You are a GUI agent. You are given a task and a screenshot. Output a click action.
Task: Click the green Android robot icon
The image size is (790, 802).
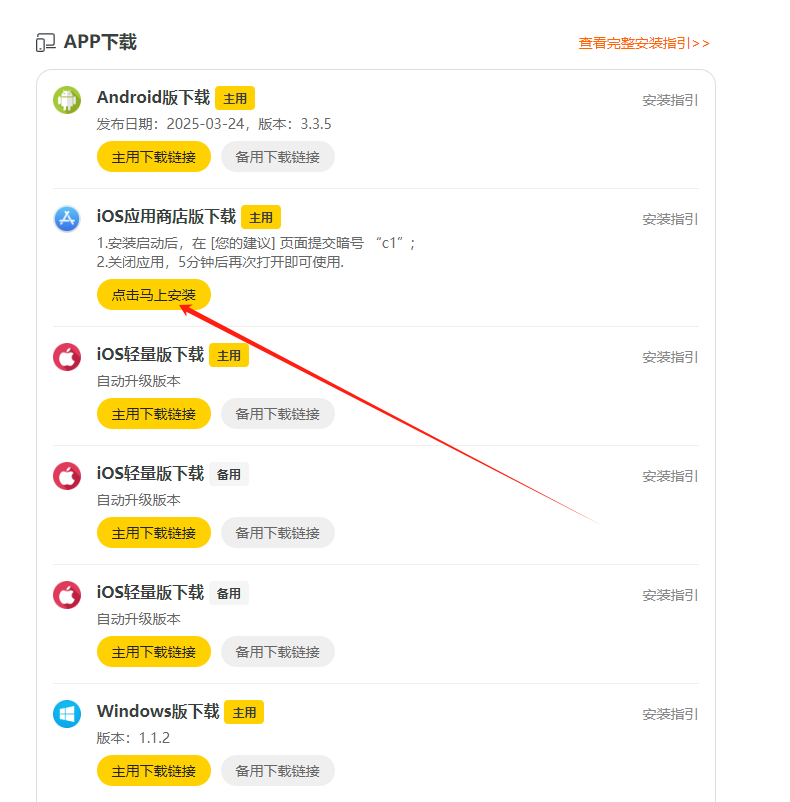[x=66, y=99]
